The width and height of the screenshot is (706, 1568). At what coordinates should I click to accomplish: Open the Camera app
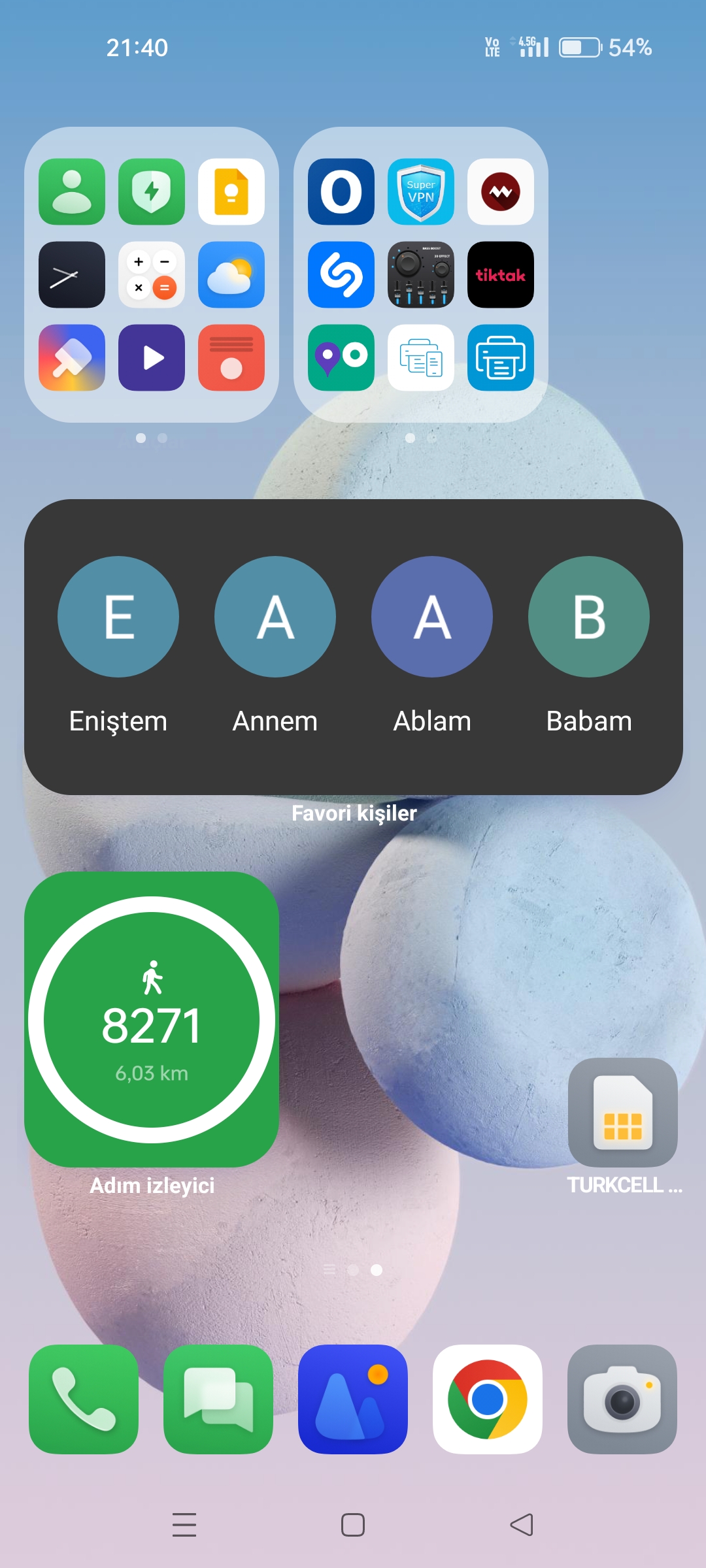[622, 1399]
